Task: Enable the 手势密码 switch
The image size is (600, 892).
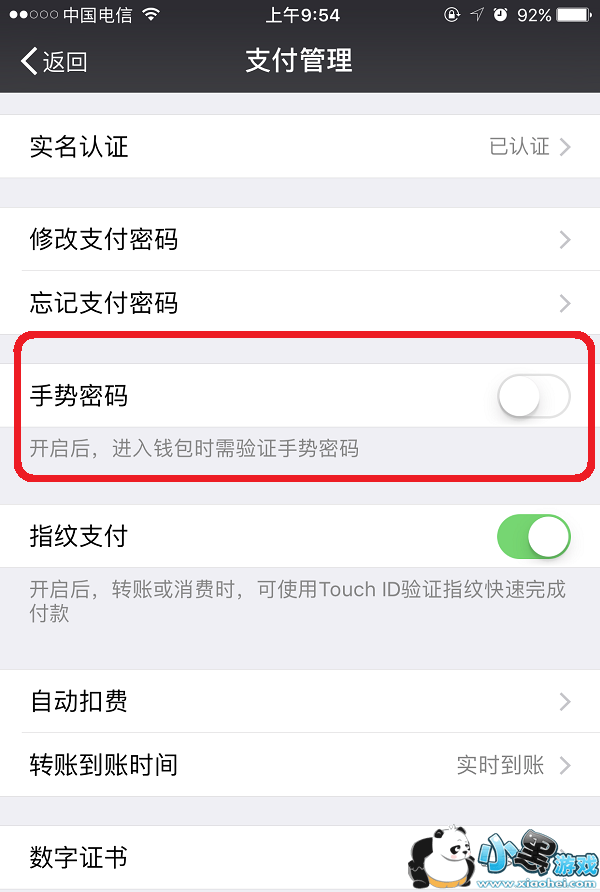Action: point(533,397)
